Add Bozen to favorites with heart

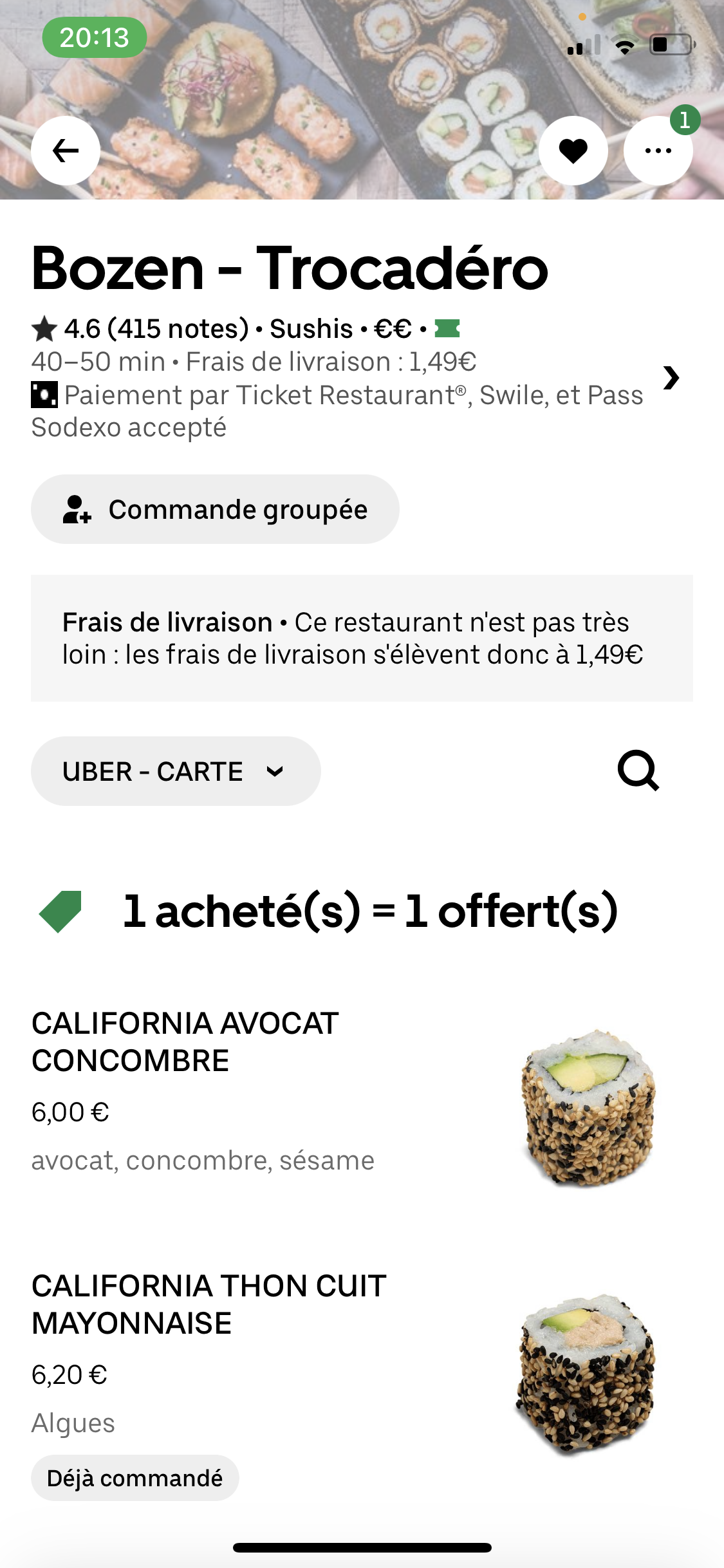573,151
